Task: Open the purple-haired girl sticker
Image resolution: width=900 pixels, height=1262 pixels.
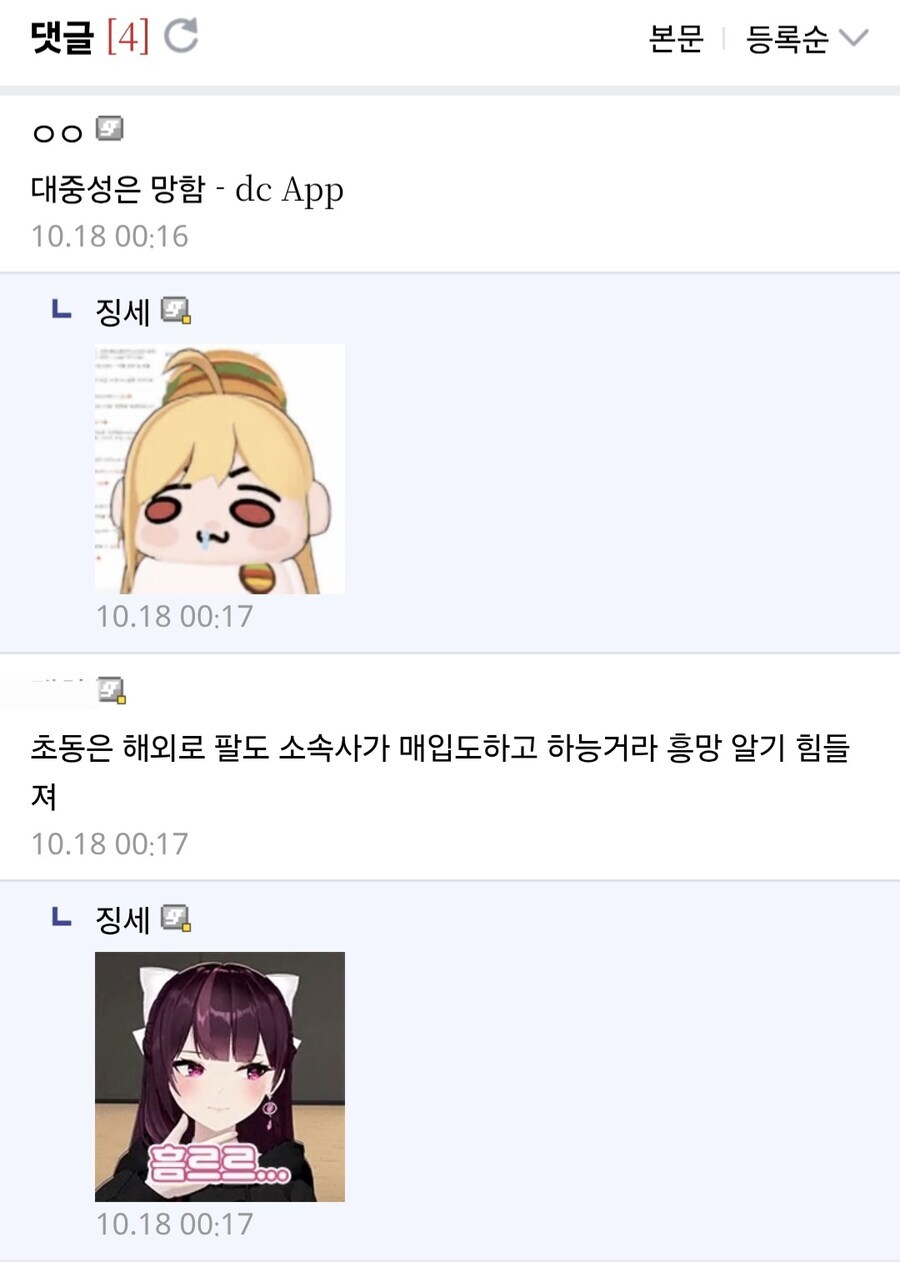Action: click(x=220, y=1076)
